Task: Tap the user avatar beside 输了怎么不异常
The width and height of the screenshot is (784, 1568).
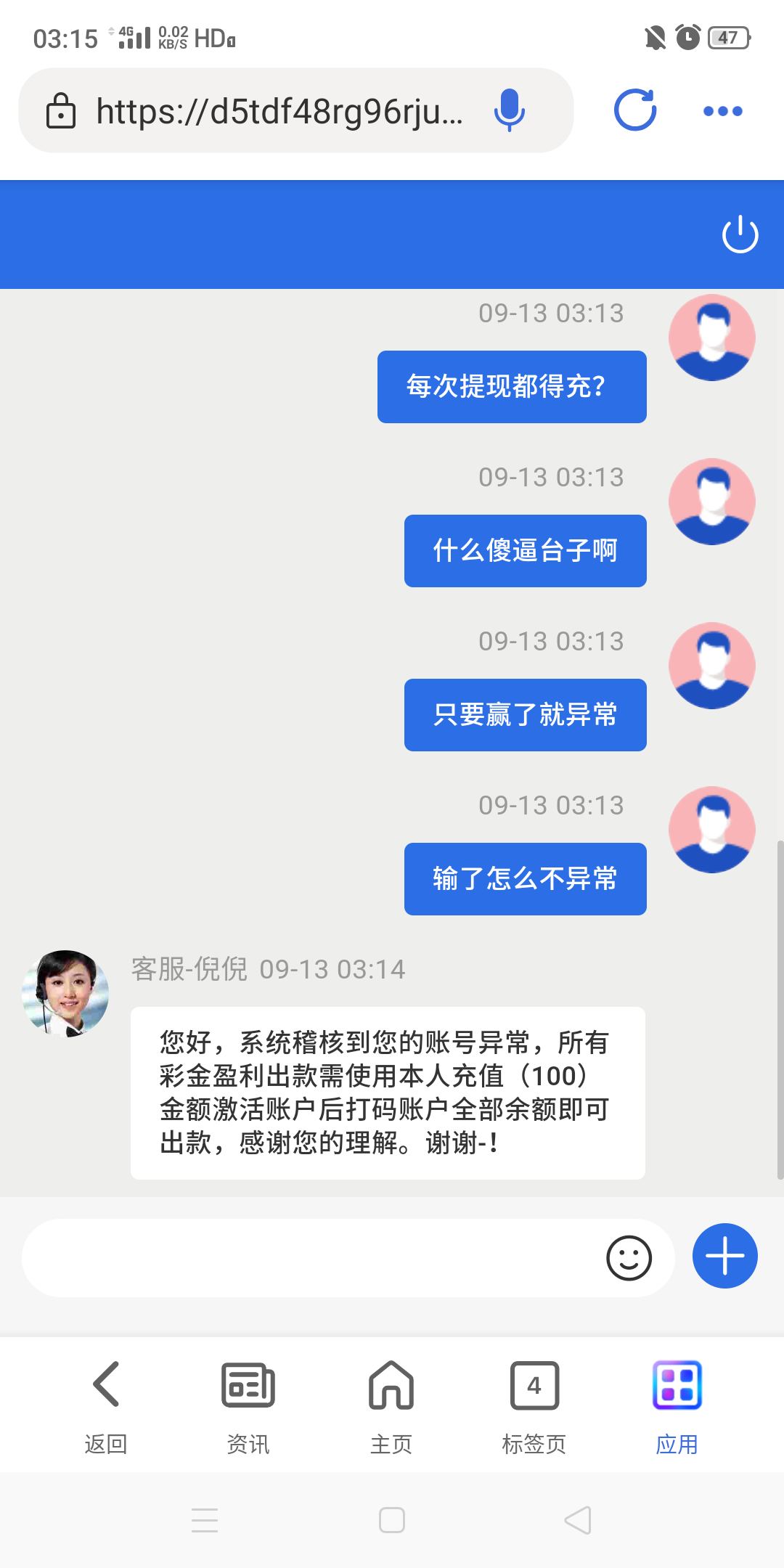Action: click(712, 829)
